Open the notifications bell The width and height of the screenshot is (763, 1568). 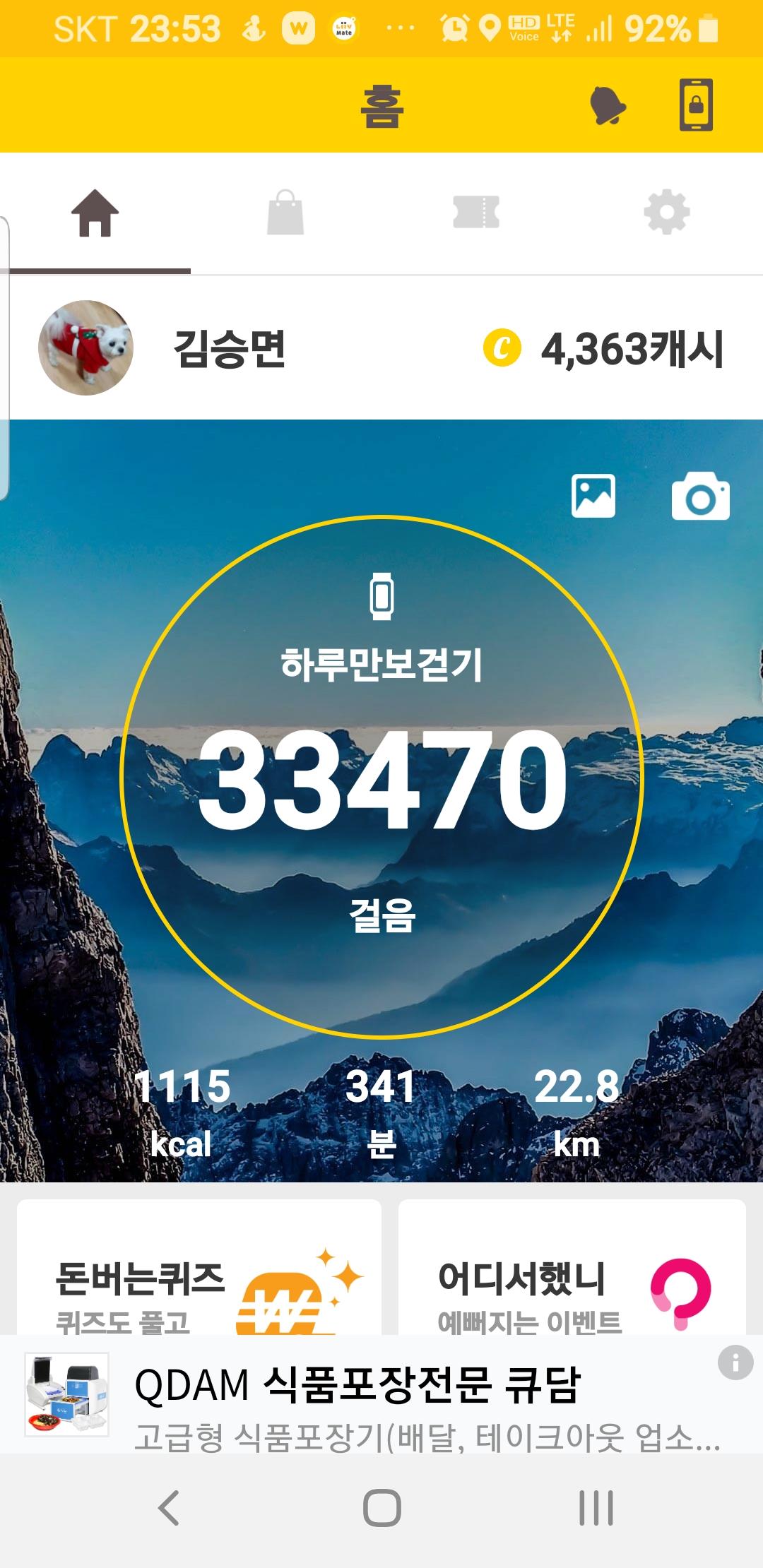point(607,106)
